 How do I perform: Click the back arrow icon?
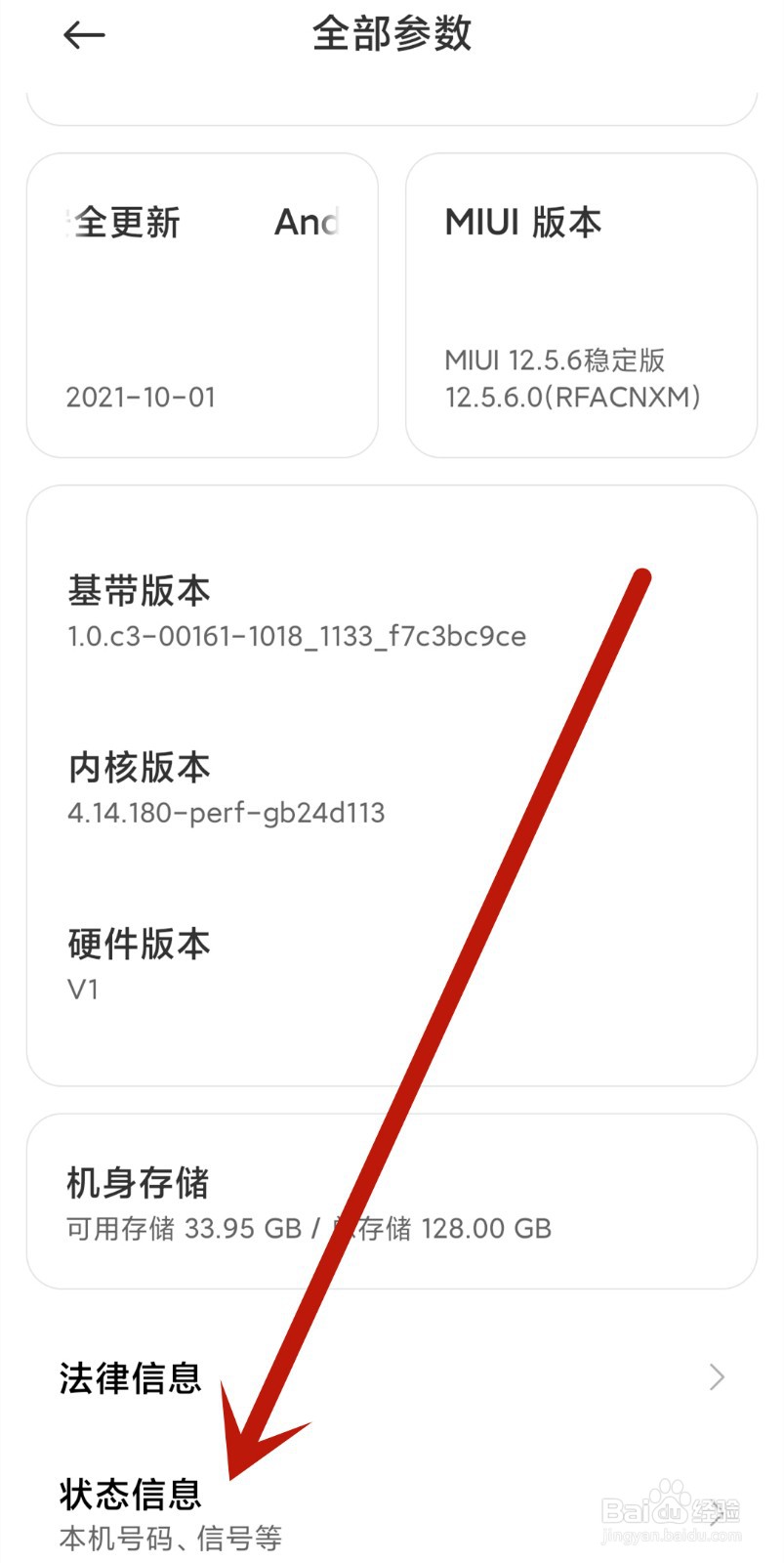tap(83, 34)
